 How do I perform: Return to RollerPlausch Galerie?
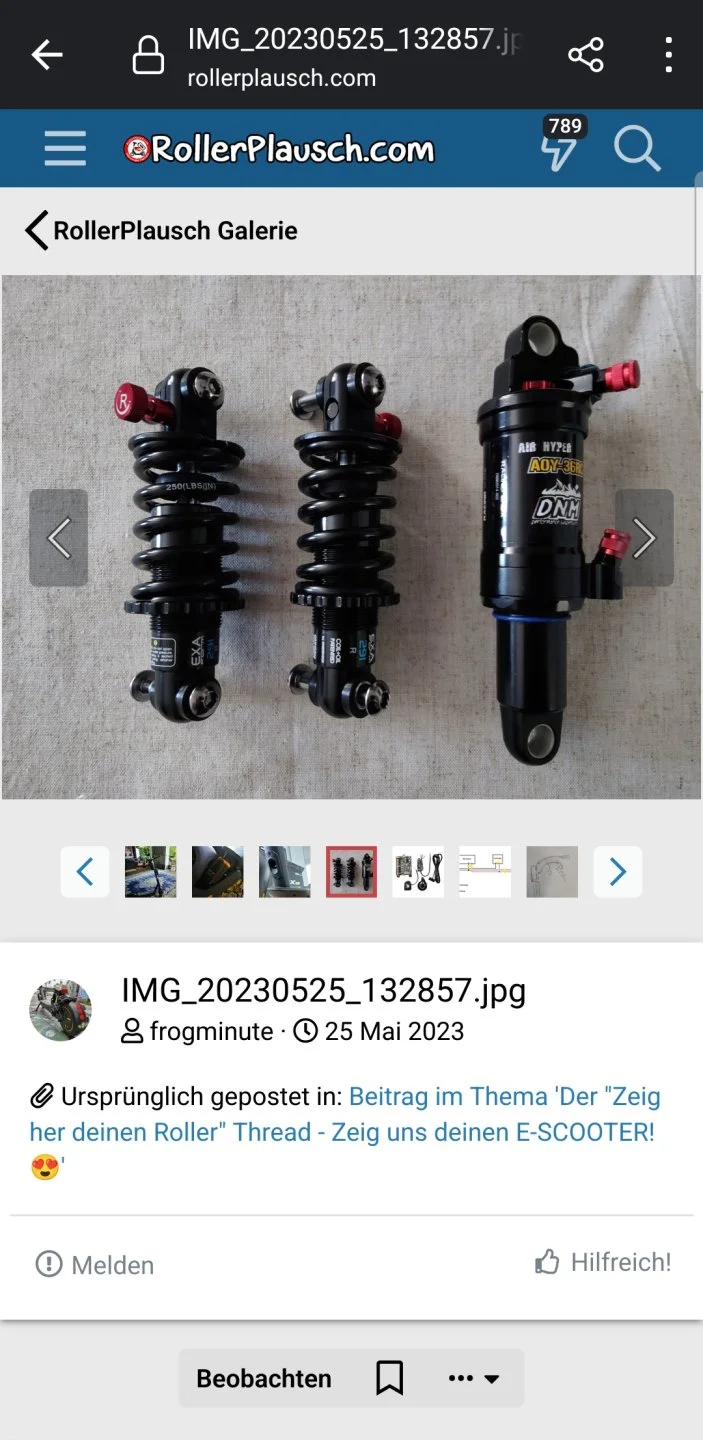162,230
